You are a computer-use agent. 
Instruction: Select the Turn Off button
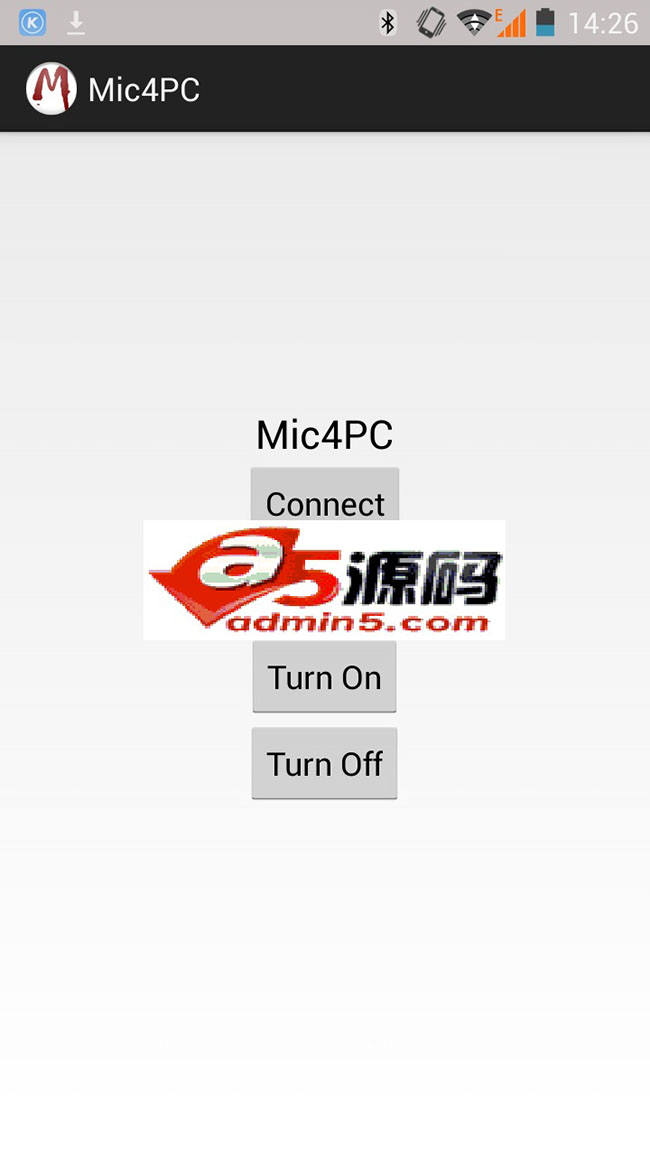point(324,763)
